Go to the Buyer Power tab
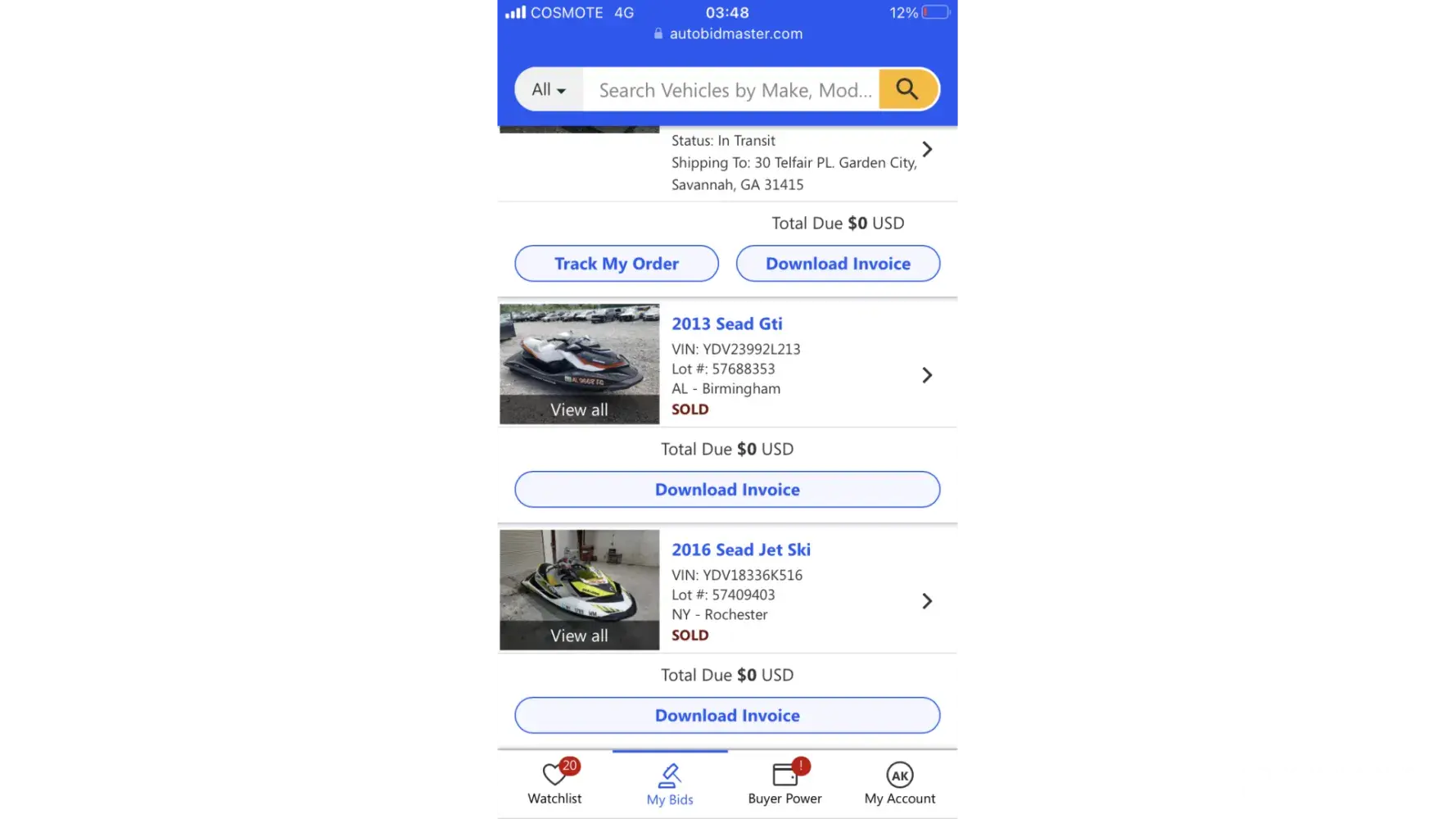Screen dimensions: 1456x819 point(785,783)
